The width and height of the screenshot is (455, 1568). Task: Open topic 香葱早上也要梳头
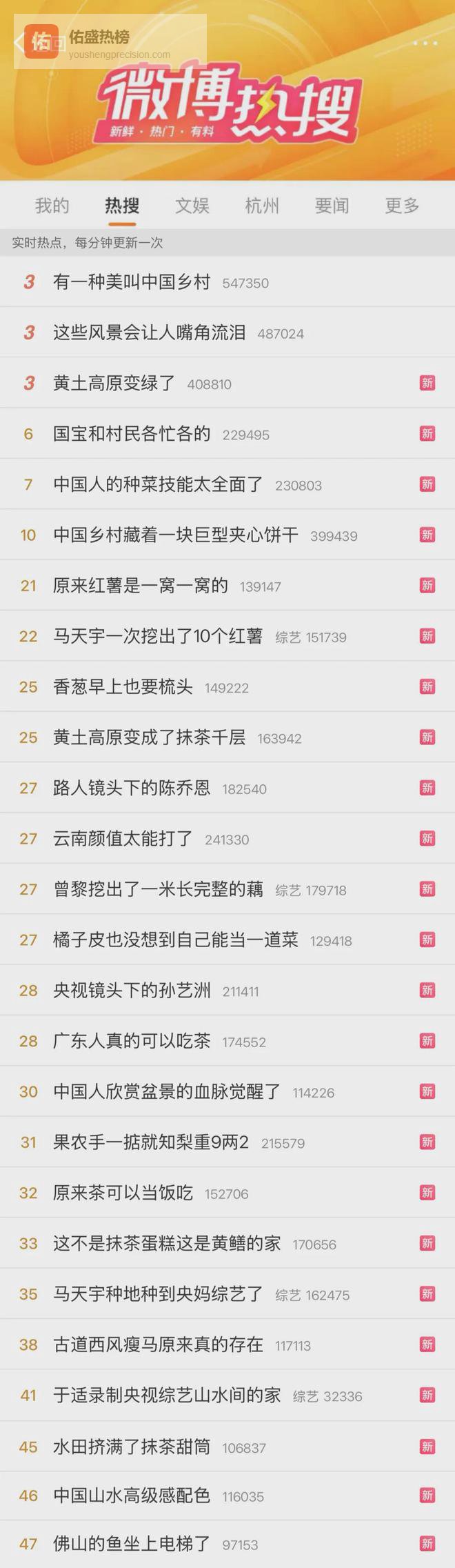pyautogui.click(x=123, y=686)
